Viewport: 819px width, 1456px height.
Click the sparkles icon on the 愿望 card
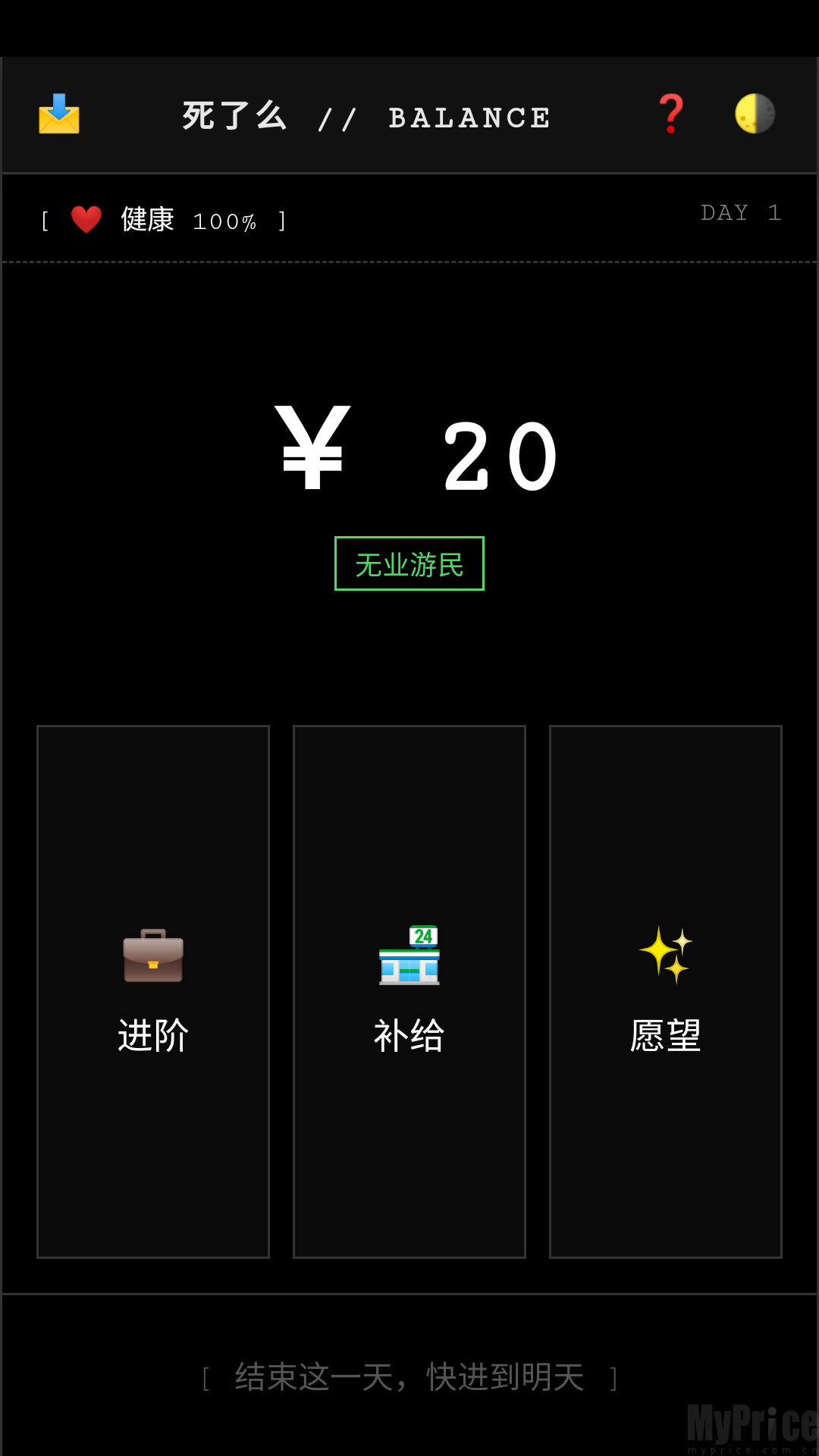(x=665, y=957)
